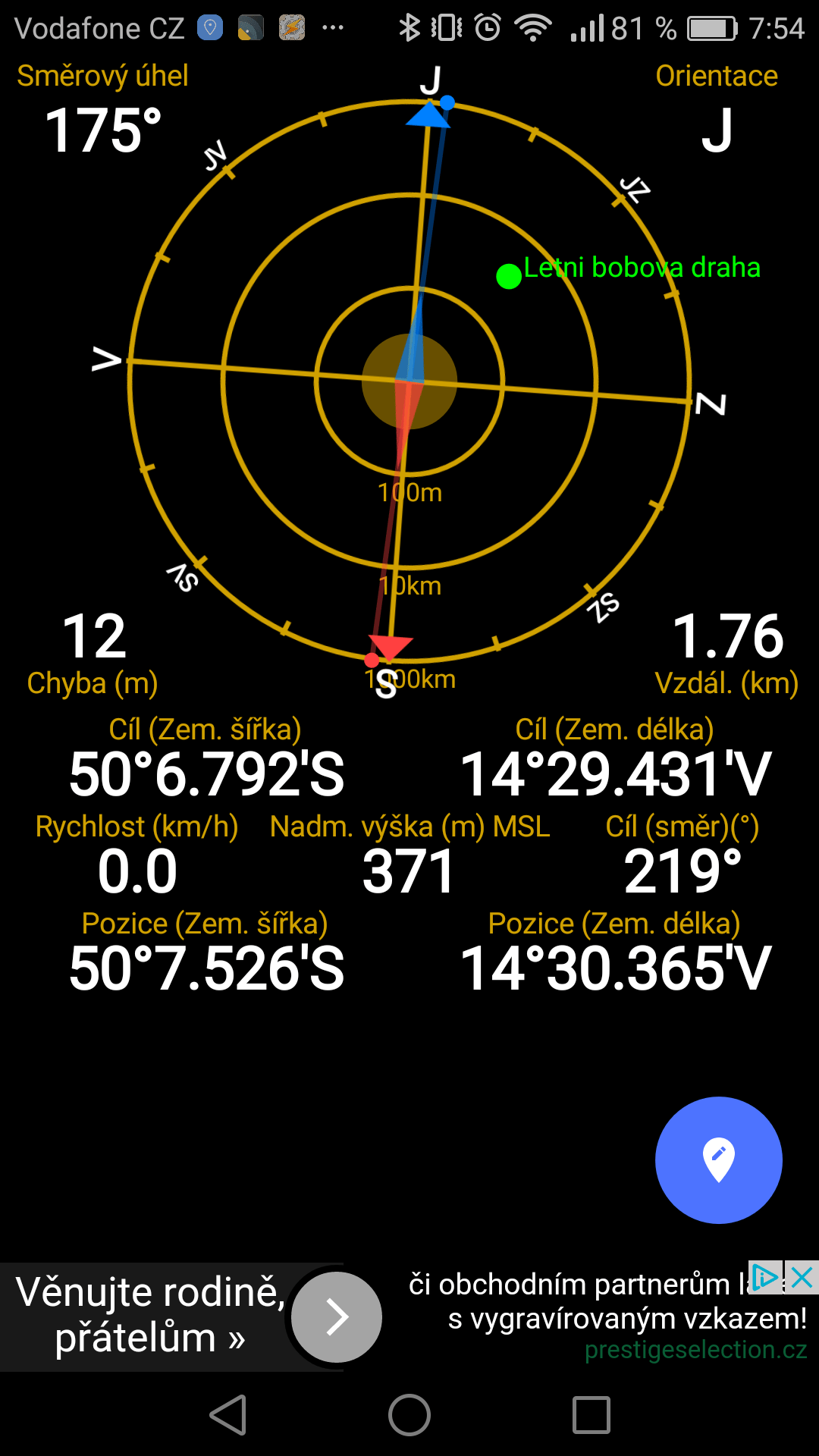The height and width of the screenshot is (1456, 819).
Task: Tap the blue waypoint edit floating button
Action: (718, 1159)
